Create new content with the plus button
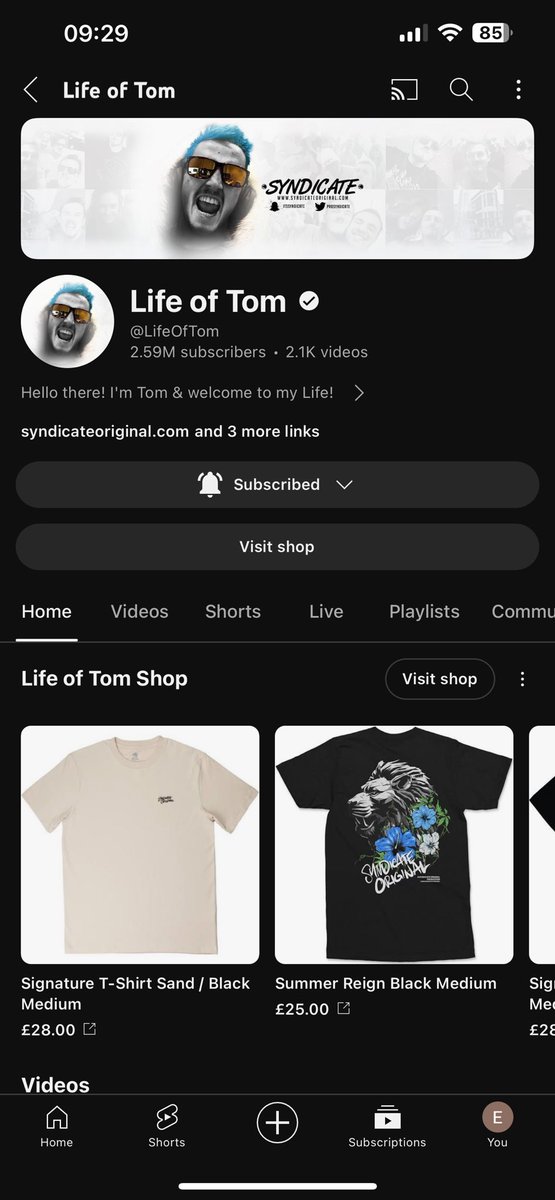This screenshot has width=555, height=1200. click(x=277, y=1123)
